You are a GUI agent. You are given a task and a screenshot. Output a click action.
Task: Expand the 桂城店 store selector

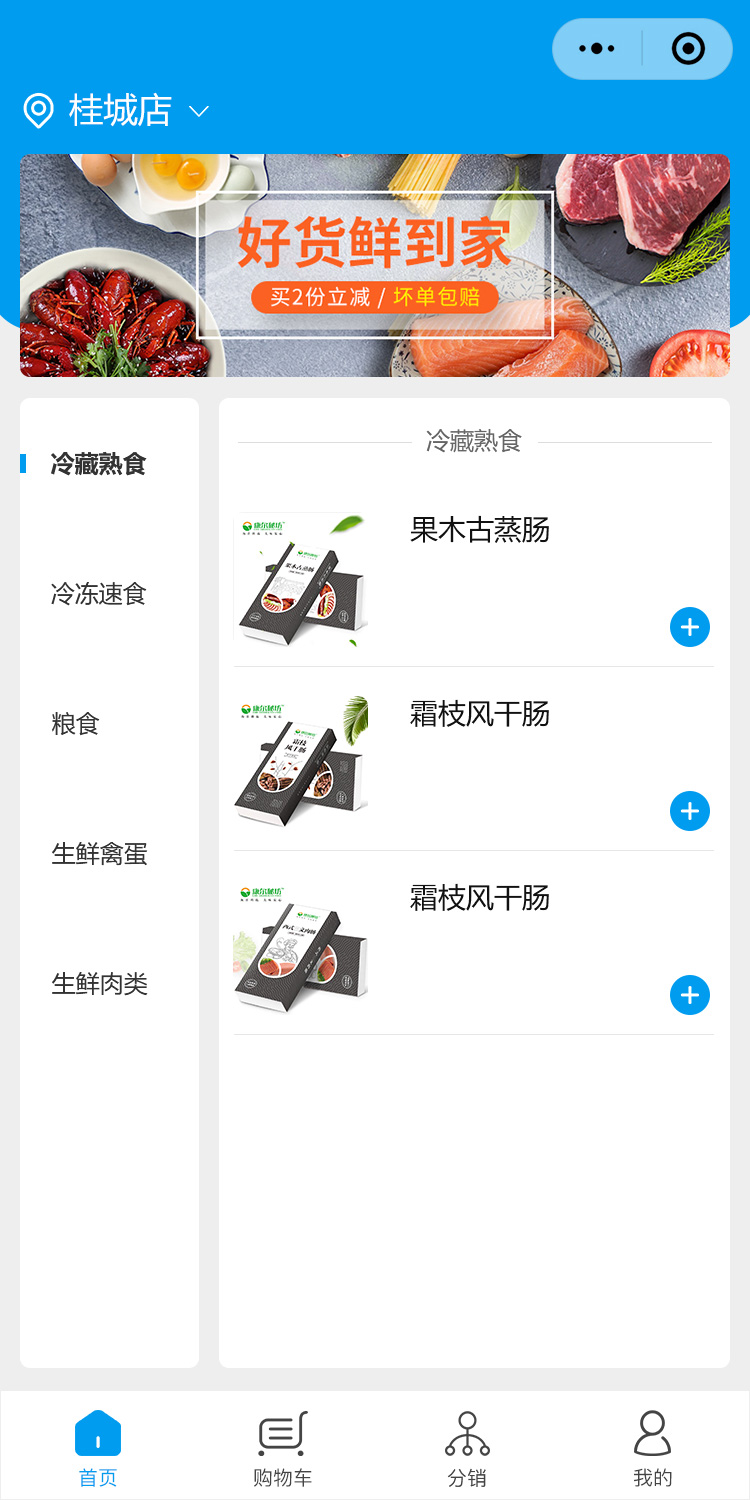(x=118, y=111)
